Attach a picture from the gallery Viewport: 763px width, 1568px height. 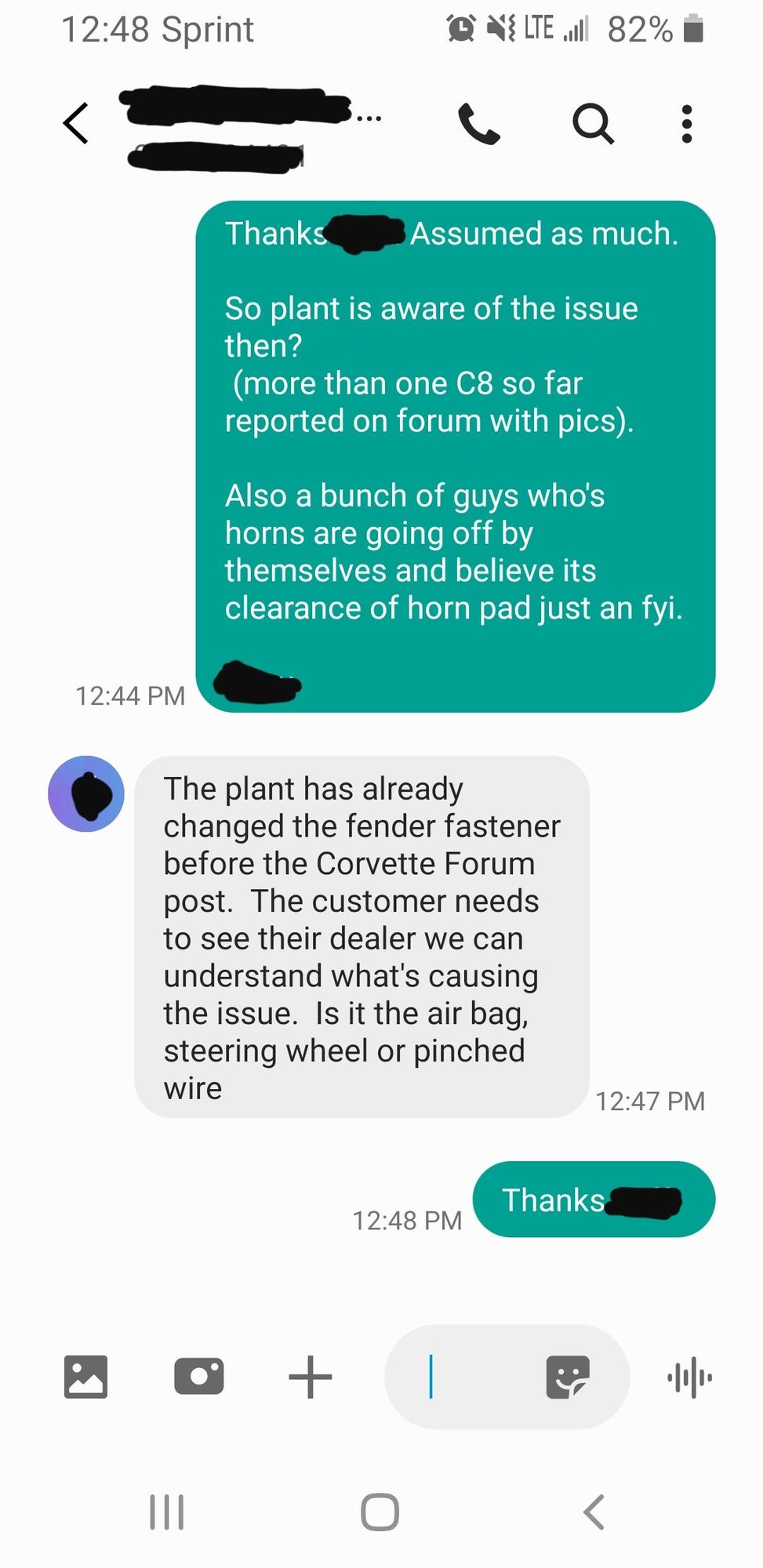[x=85, y=1377]
